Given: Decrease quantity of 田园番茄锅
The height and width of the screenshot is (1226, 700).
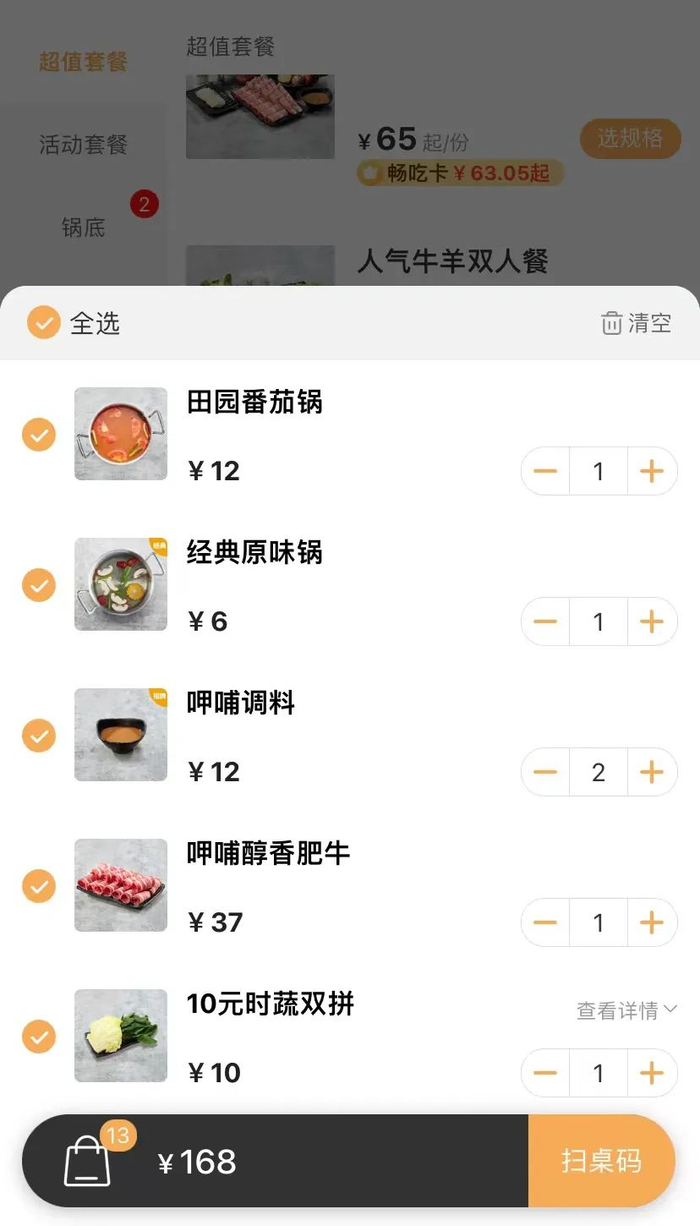Looking at the screenshot, I should coord(545,471).
